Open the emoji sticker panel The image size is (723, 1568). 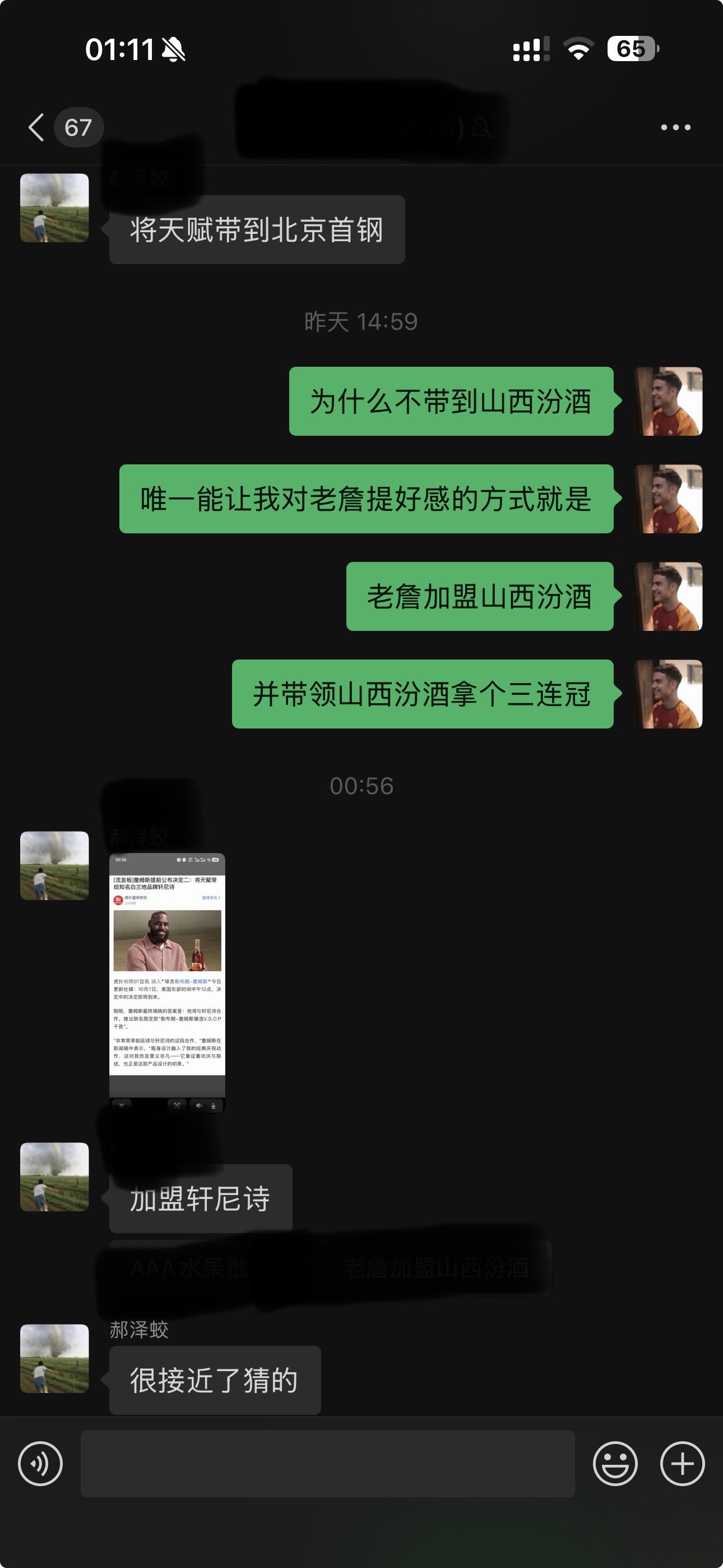[615, 1463]
